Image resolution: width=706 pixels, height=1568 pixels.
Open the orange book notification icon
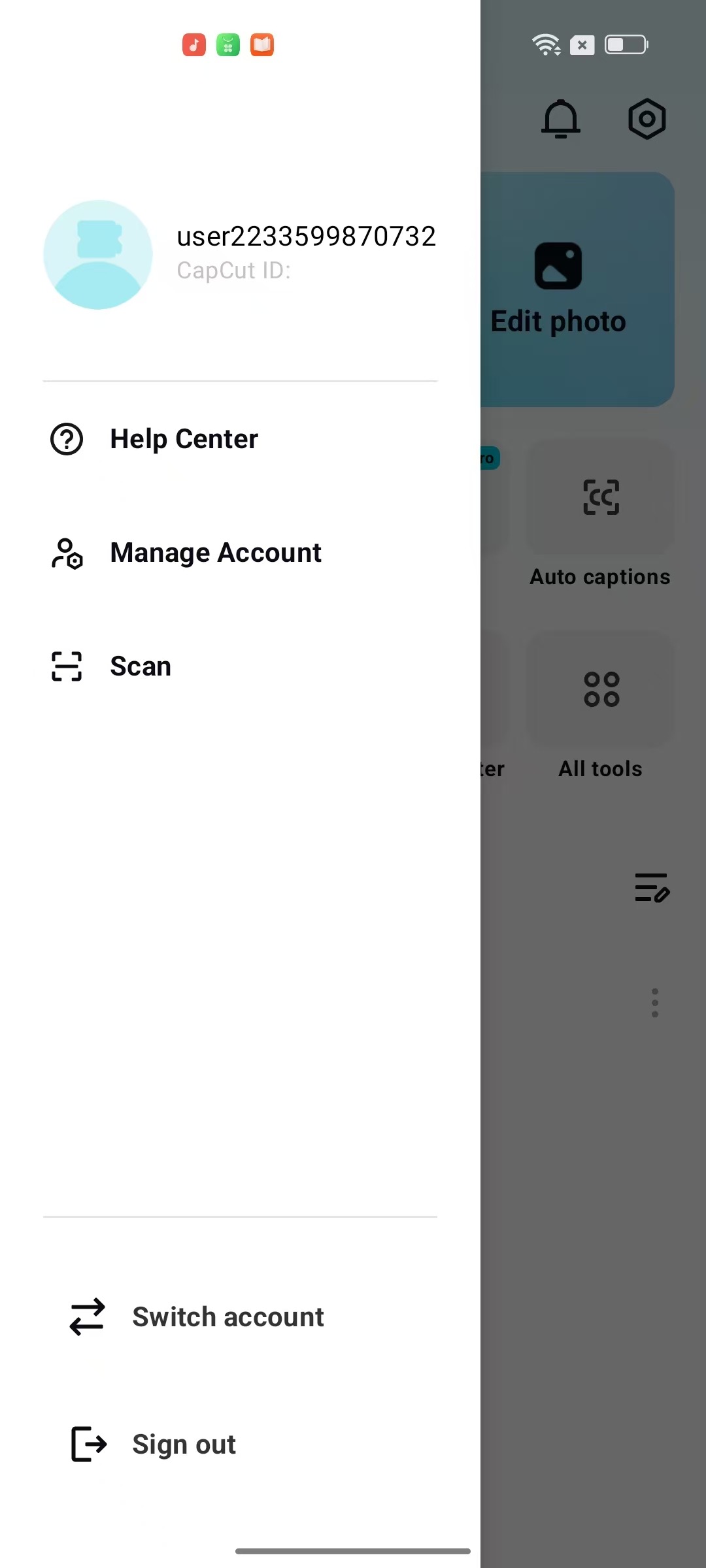(261, 44)
